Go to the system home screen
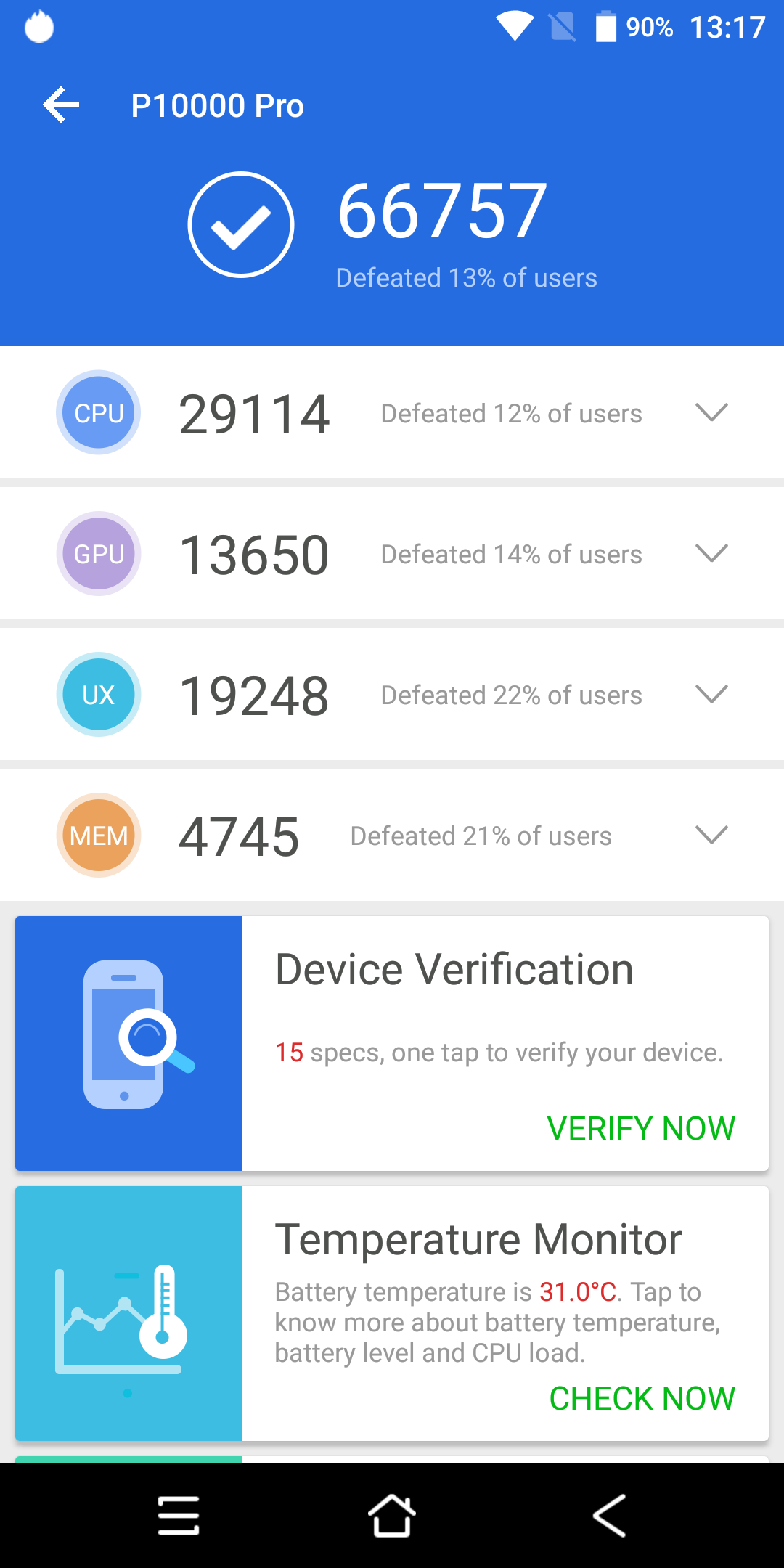The height and width of the screenshot is (1568, 784). coord(392,1516)
